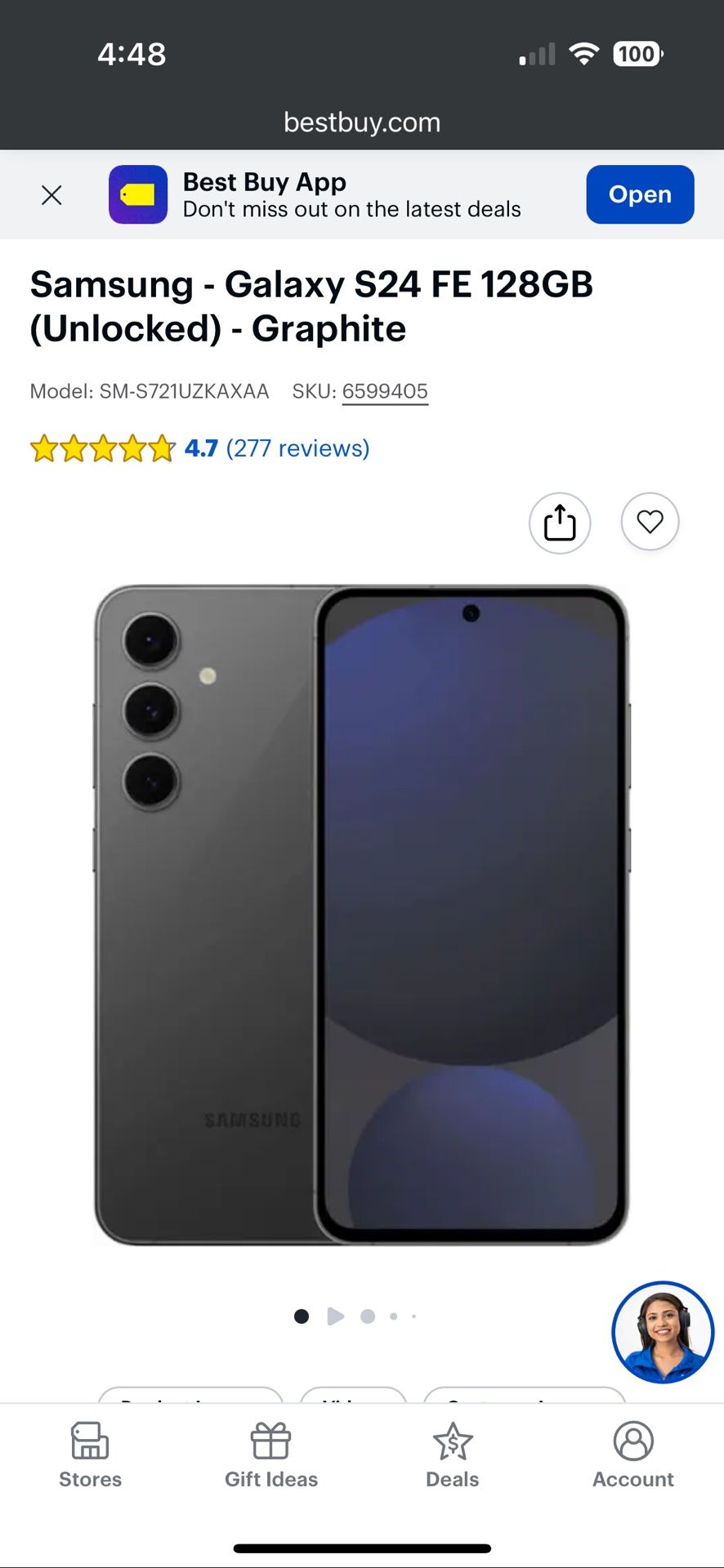Save product with the heart icon

coord(650,522)
